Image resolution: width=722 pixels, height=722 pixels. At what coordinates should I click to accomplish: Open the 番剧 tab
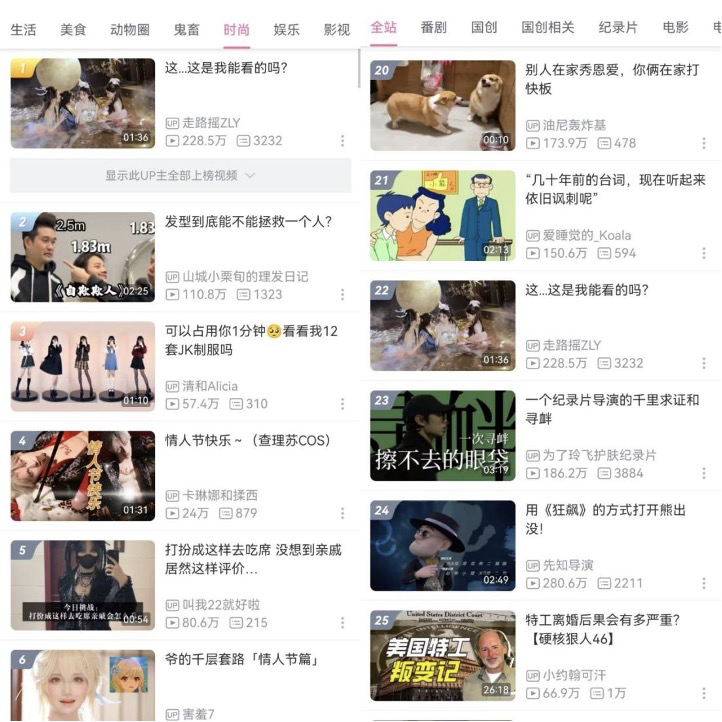coord(434,28)
